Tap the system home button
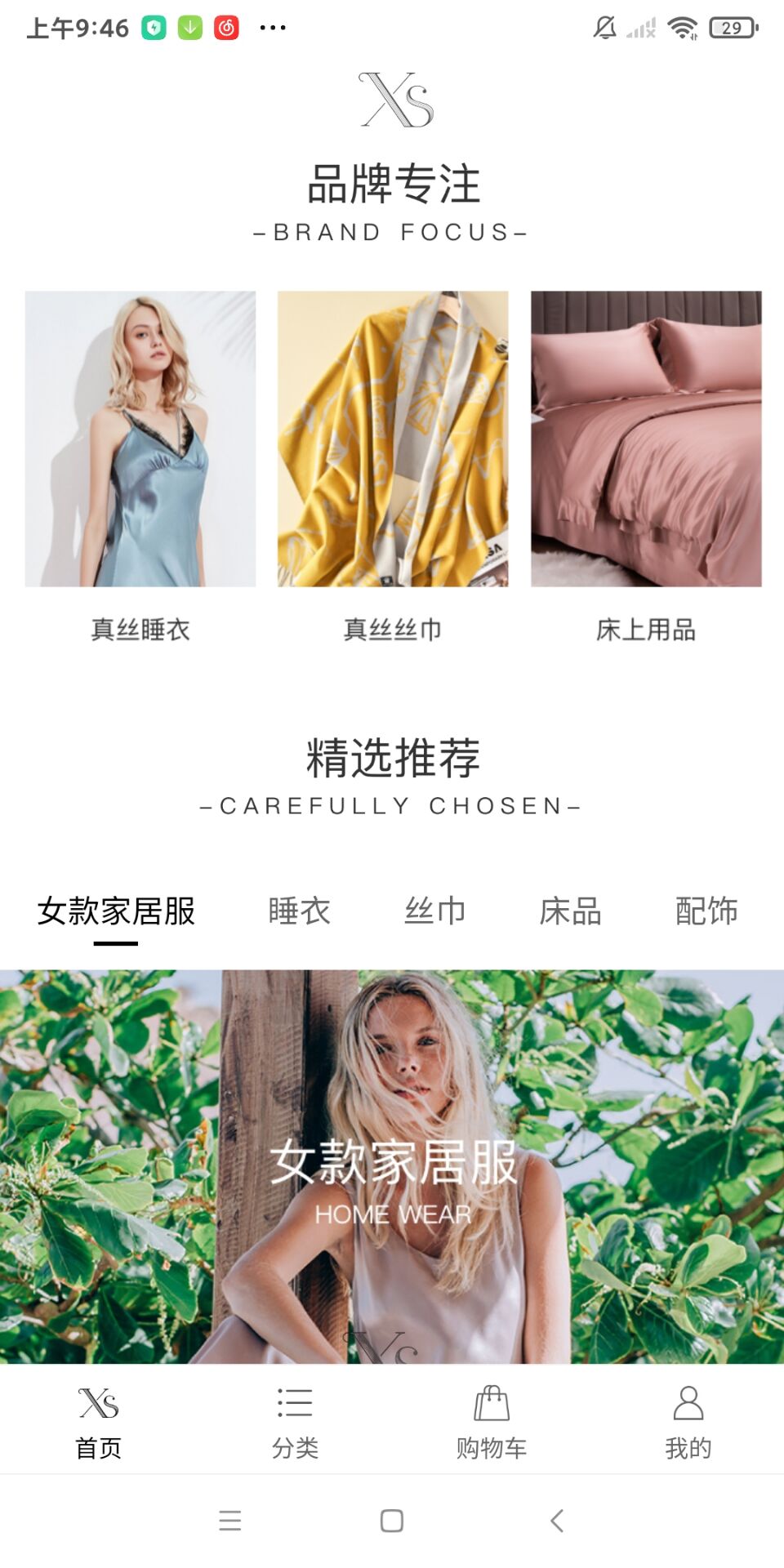The height and width of the screenshot is (1568, 784). pos(392,1521)
